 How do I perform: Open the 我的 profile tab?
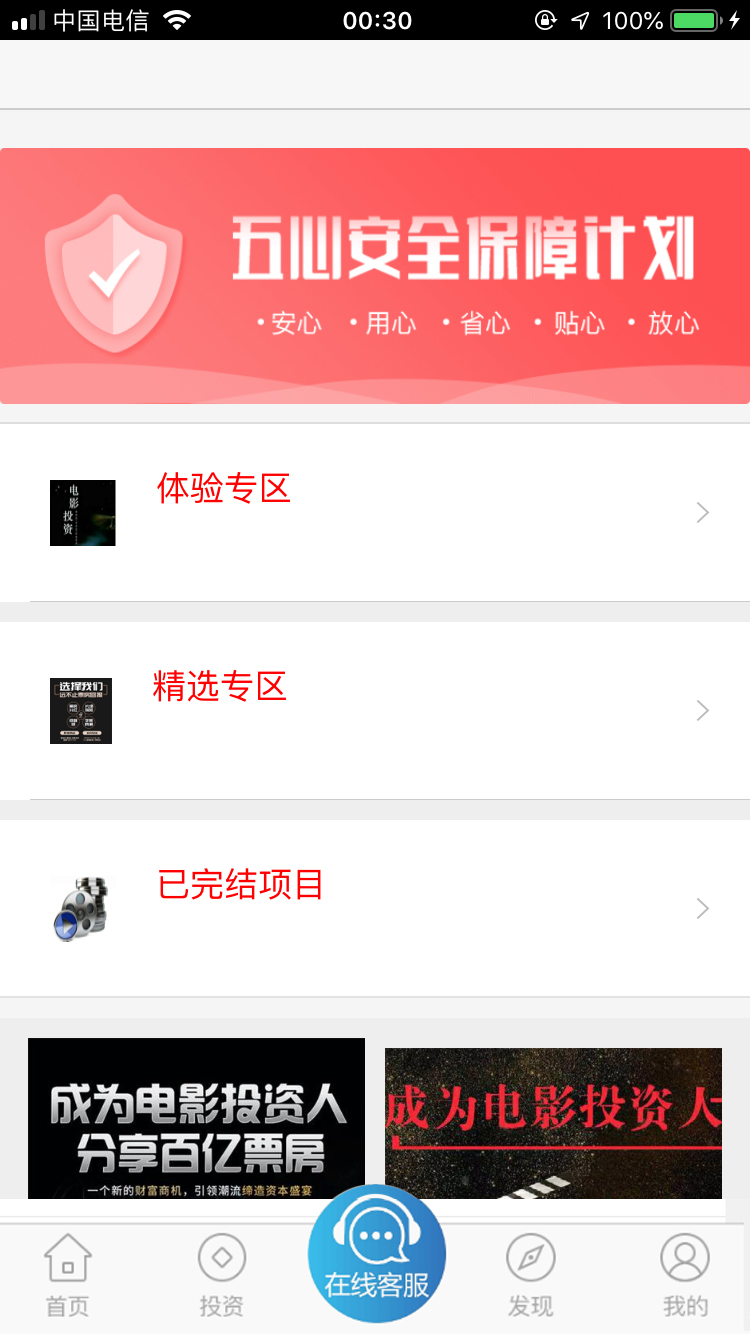[685, 1275]
